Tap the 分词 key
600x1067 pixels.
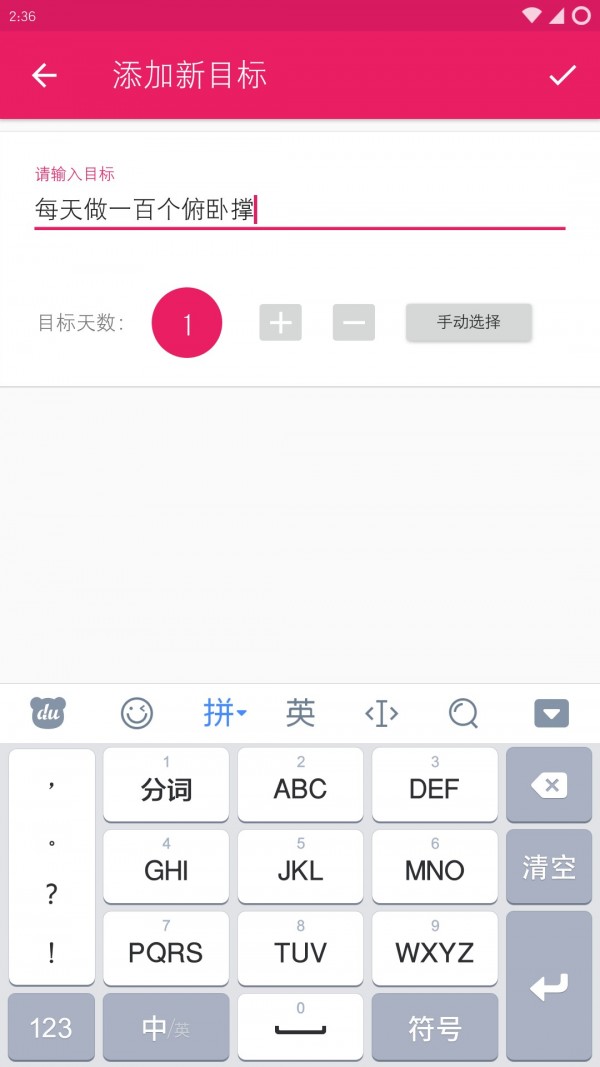166,786
